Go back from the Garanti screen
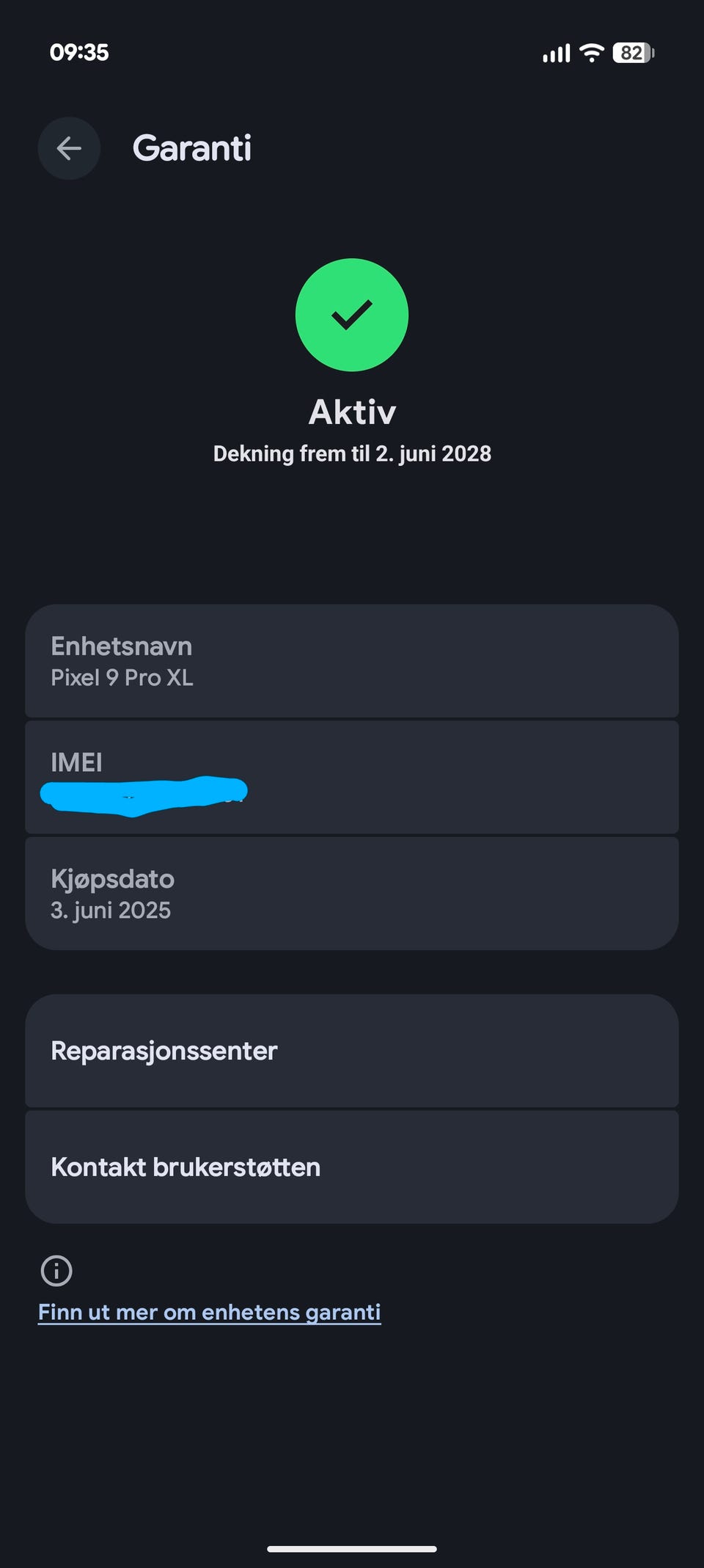Screen dimensions: 704x1568 point(69,148)
